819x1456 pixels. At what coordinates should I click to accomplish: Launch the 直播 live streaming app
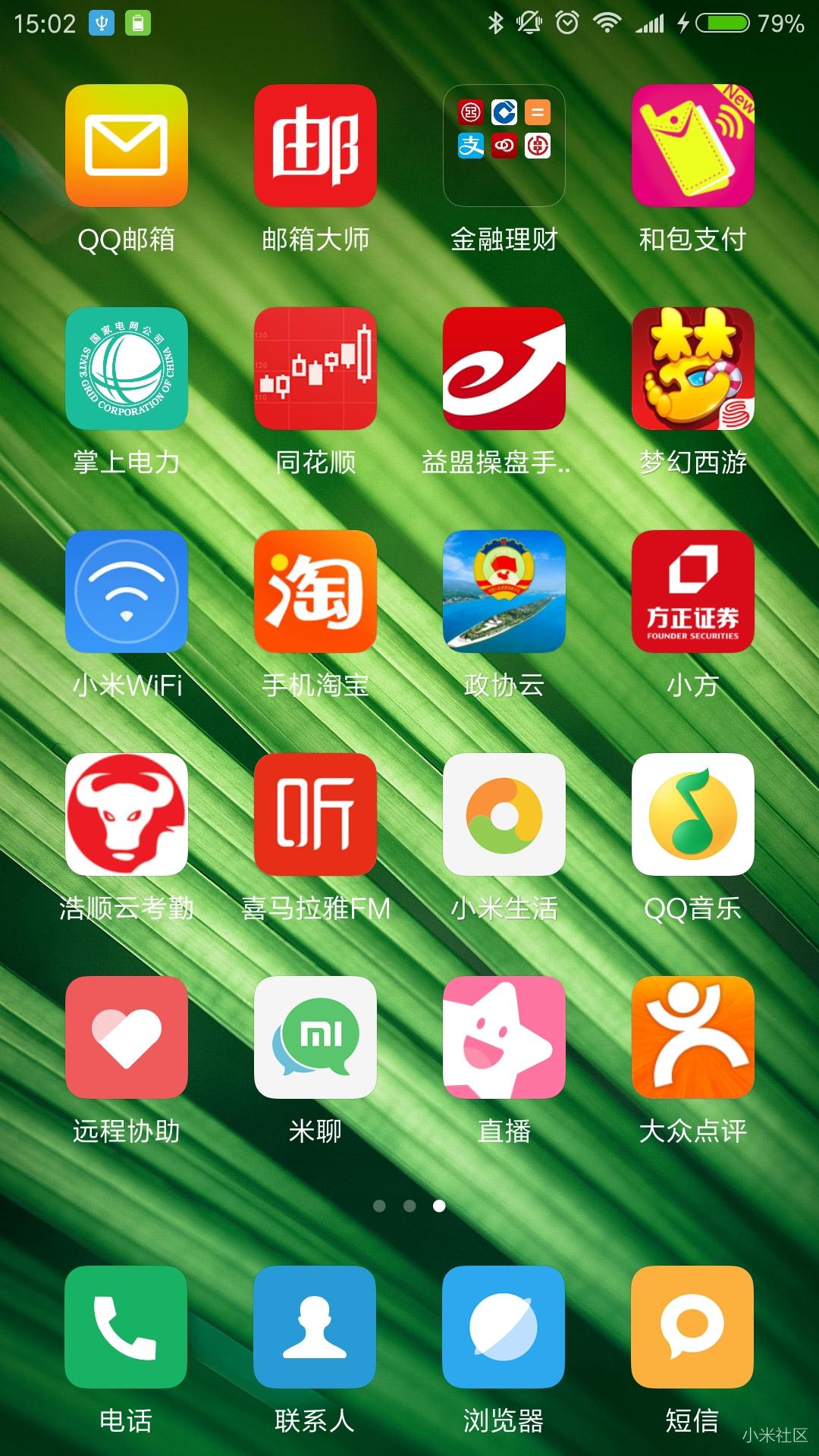[x=504, y=1038]
